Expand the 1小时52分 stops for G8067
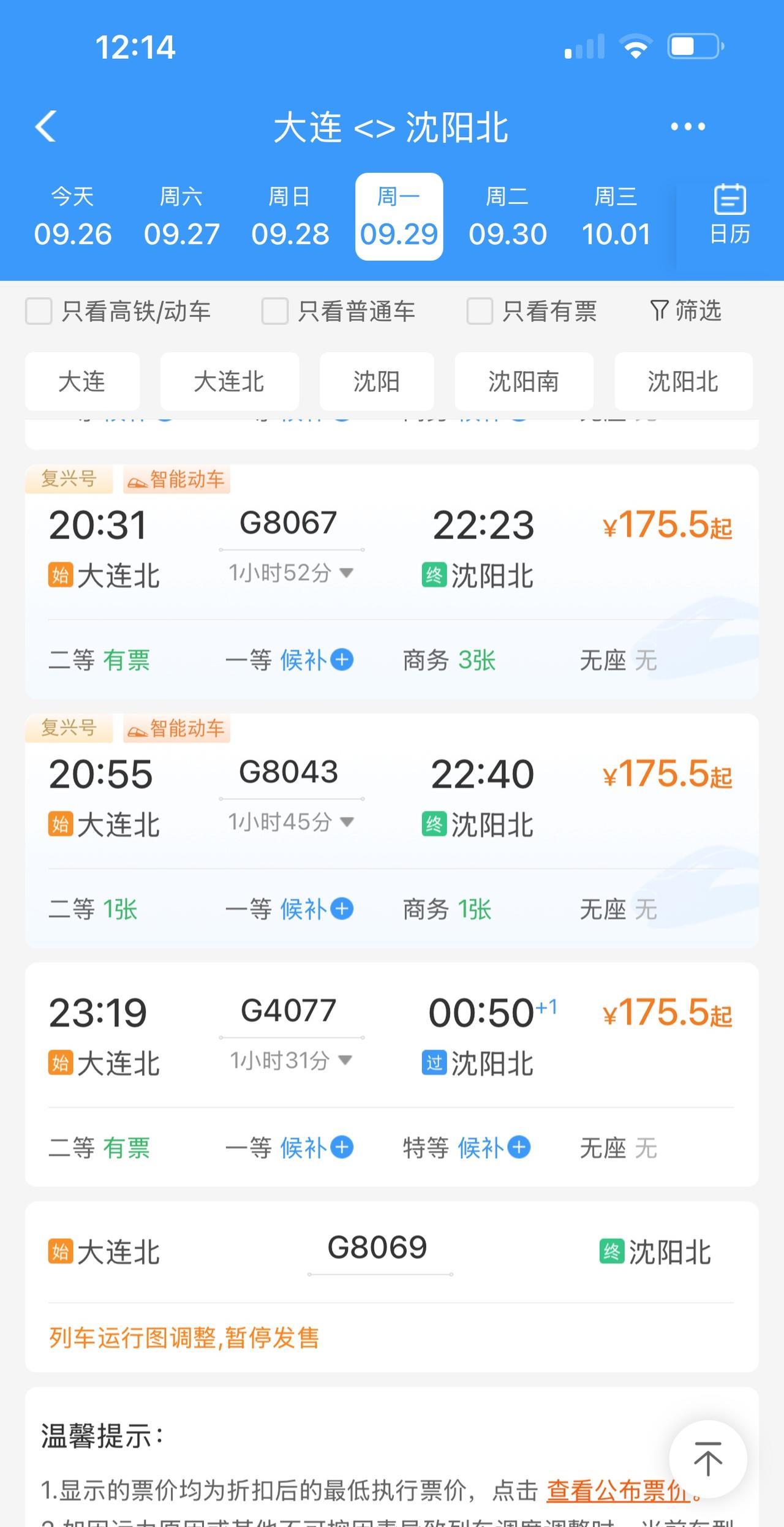Screen dimensions: 784x1527 [x=290, y=573]
